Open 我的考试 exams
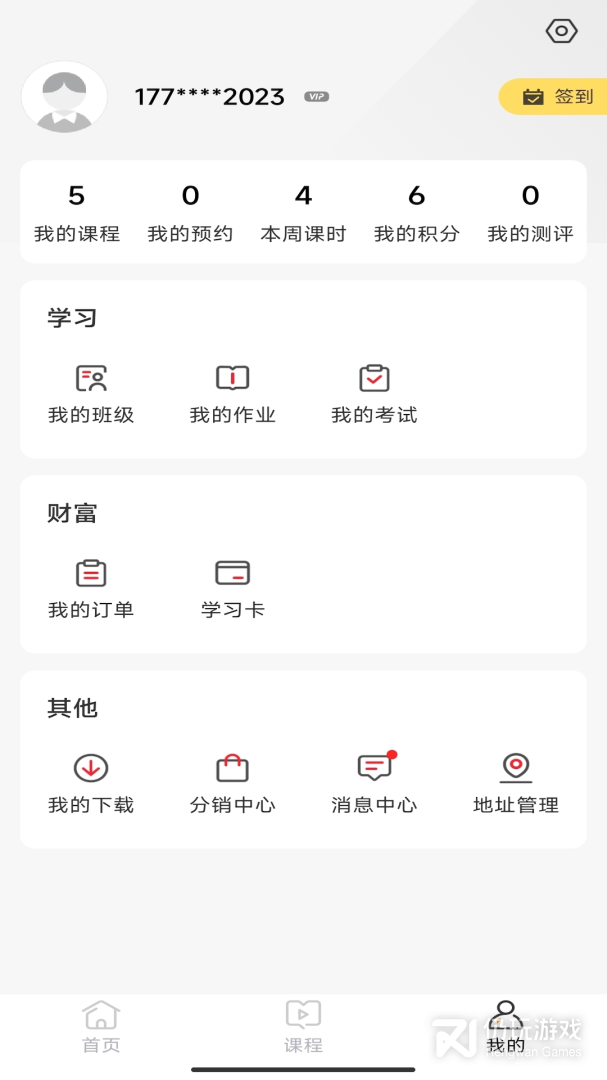The image size is (607, 1080). (374, 393)
